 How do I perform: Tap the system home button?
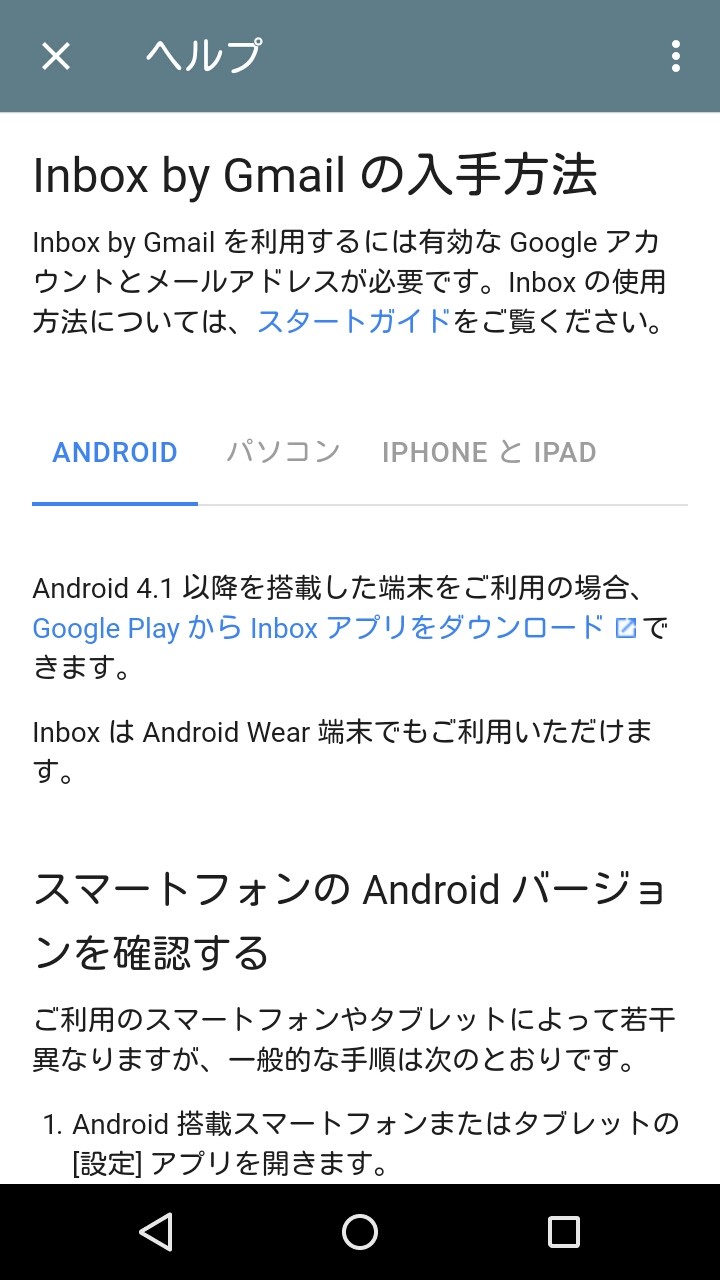coord(360,1232)
